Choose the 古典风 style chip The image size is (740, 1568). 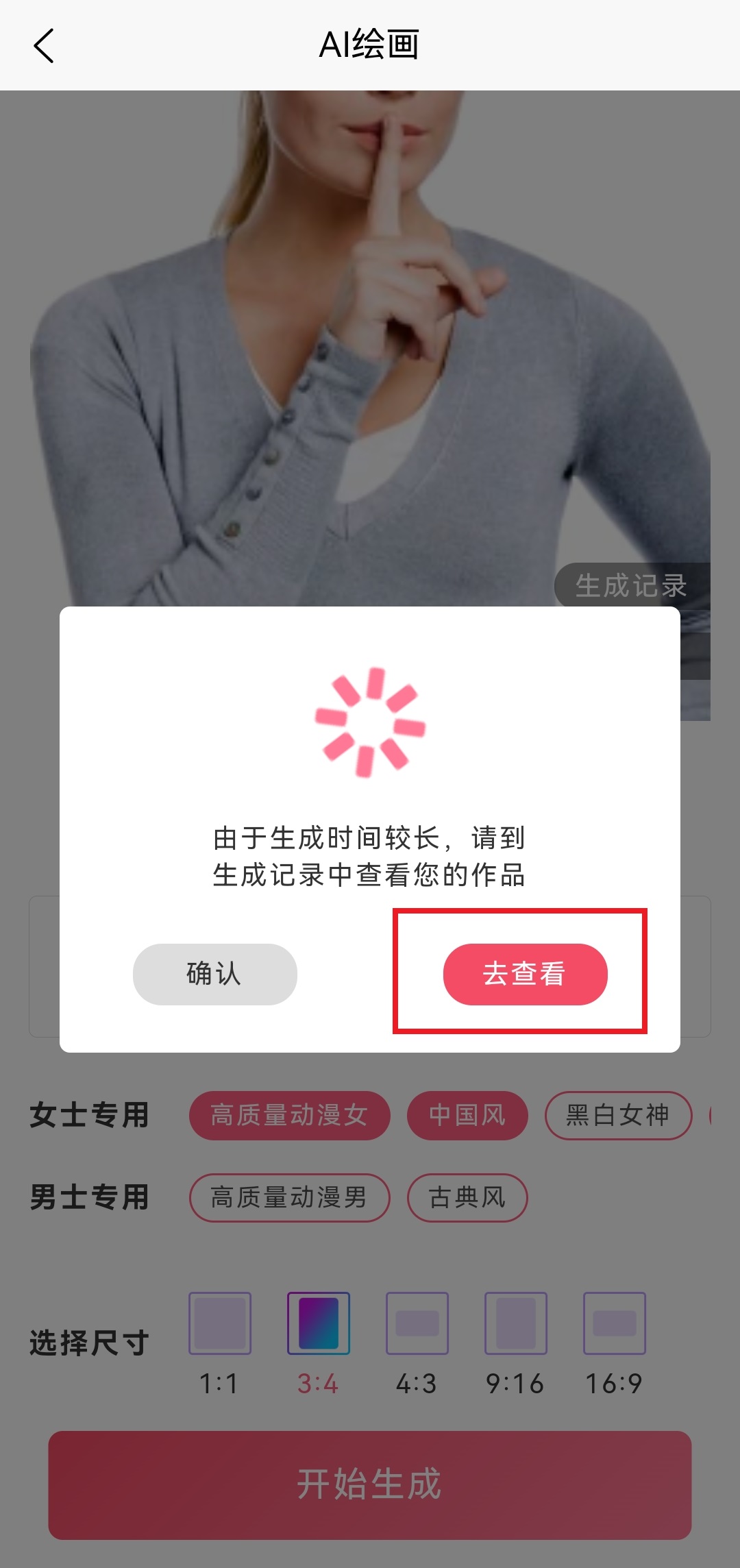(x=467, y=1197)
